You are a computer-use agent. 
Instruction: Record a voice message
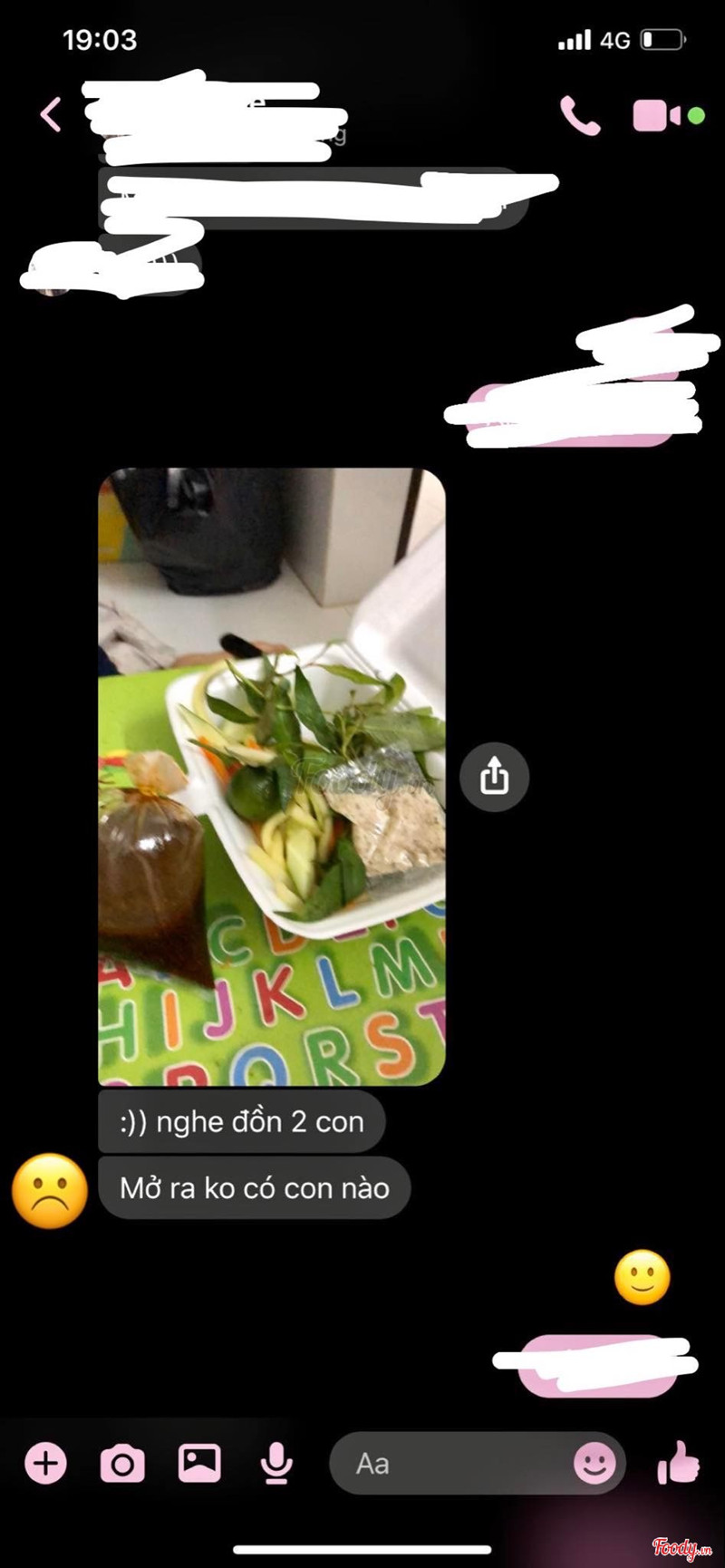[x=276, y=1464]
